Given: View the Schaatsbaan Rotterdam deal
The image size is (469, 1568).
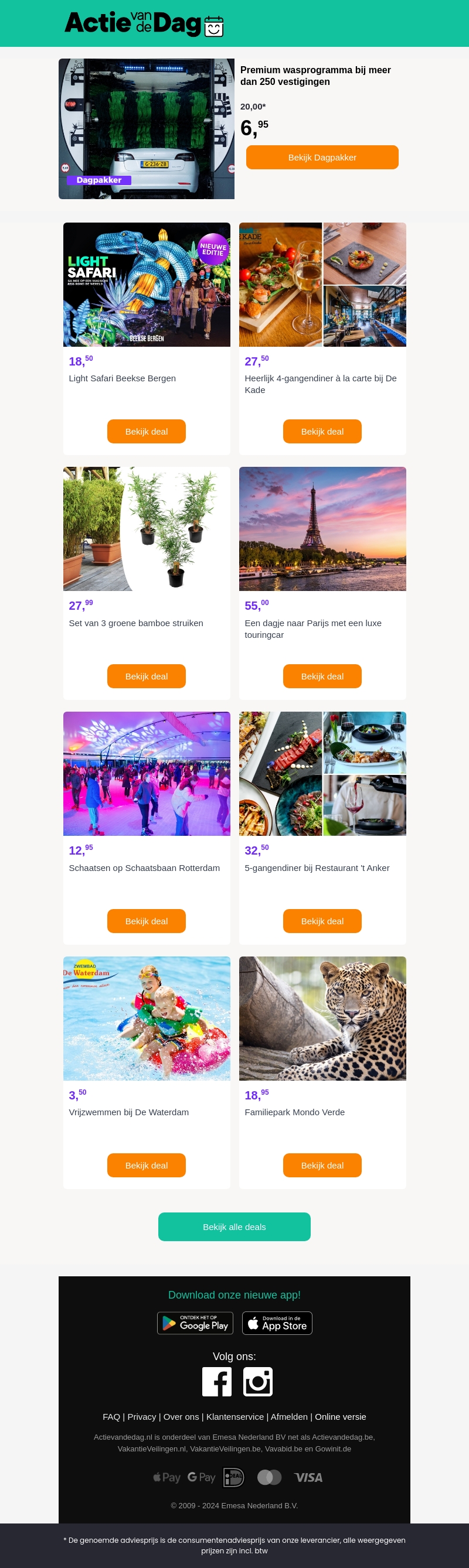Looking at the screenshot, I should (x=146, y=921).
